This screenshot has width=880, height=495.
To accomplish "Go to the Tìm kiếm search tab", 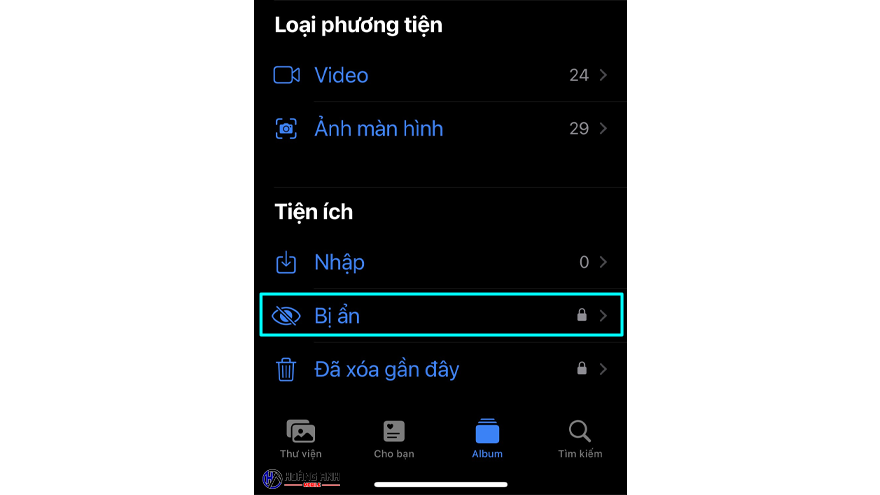I will tap(580, 438).
